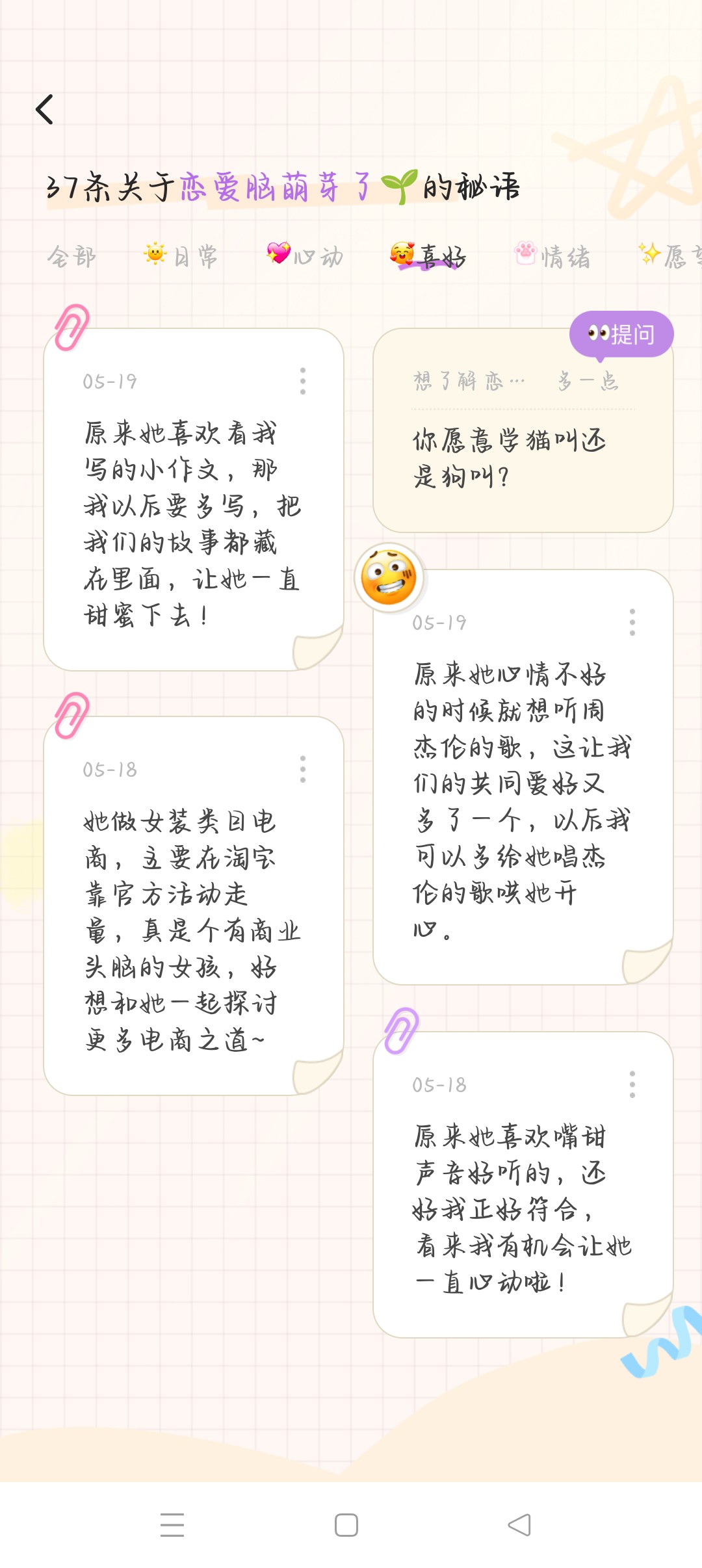This screenshot has height=1568, width=702.
Task: Open the question card about 学猫叫还是狗叫
Action: pyautogui.click(x=523, y=431)
